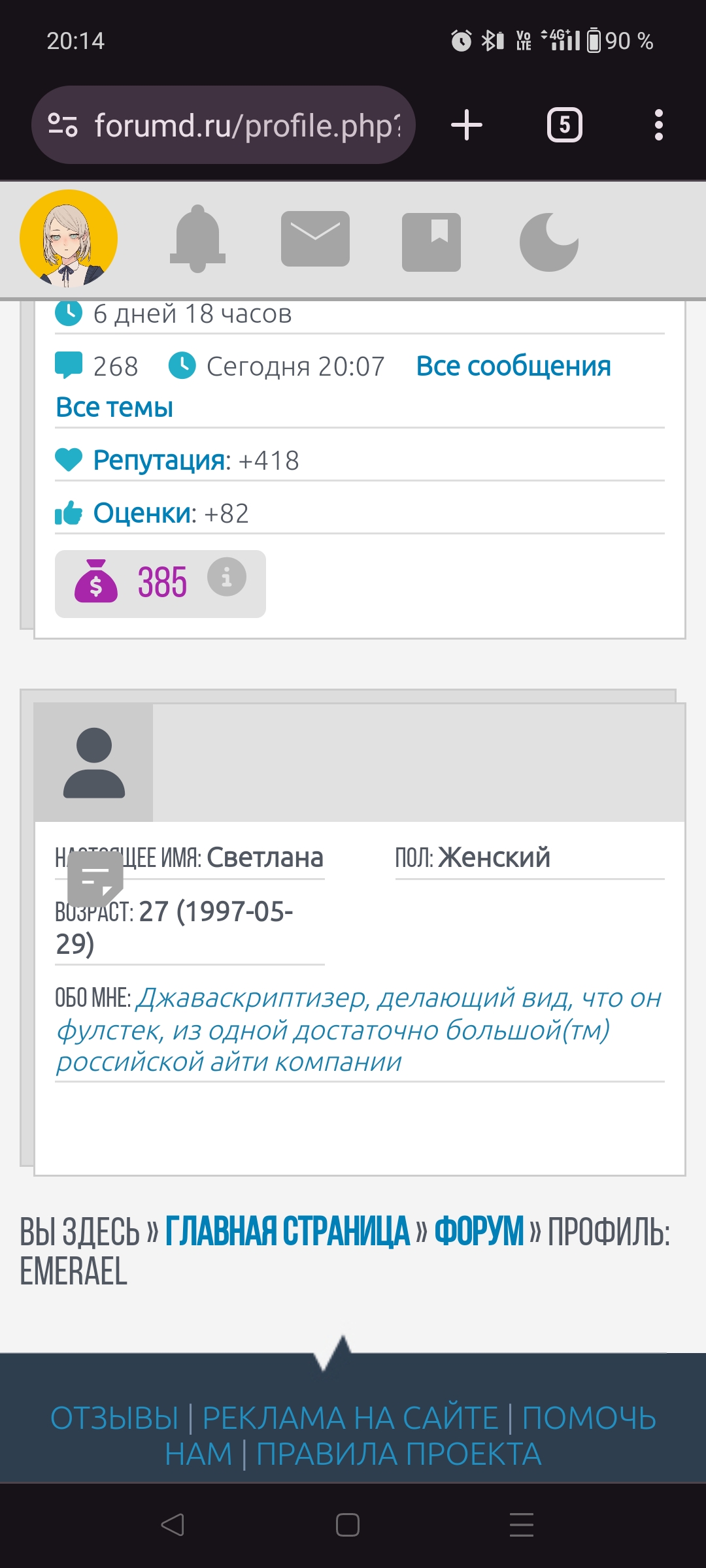Go to "Главная страница" breadcrumb
Image resolution: width=706 pixels, height=1568 pixels.
pos(287,1232)
